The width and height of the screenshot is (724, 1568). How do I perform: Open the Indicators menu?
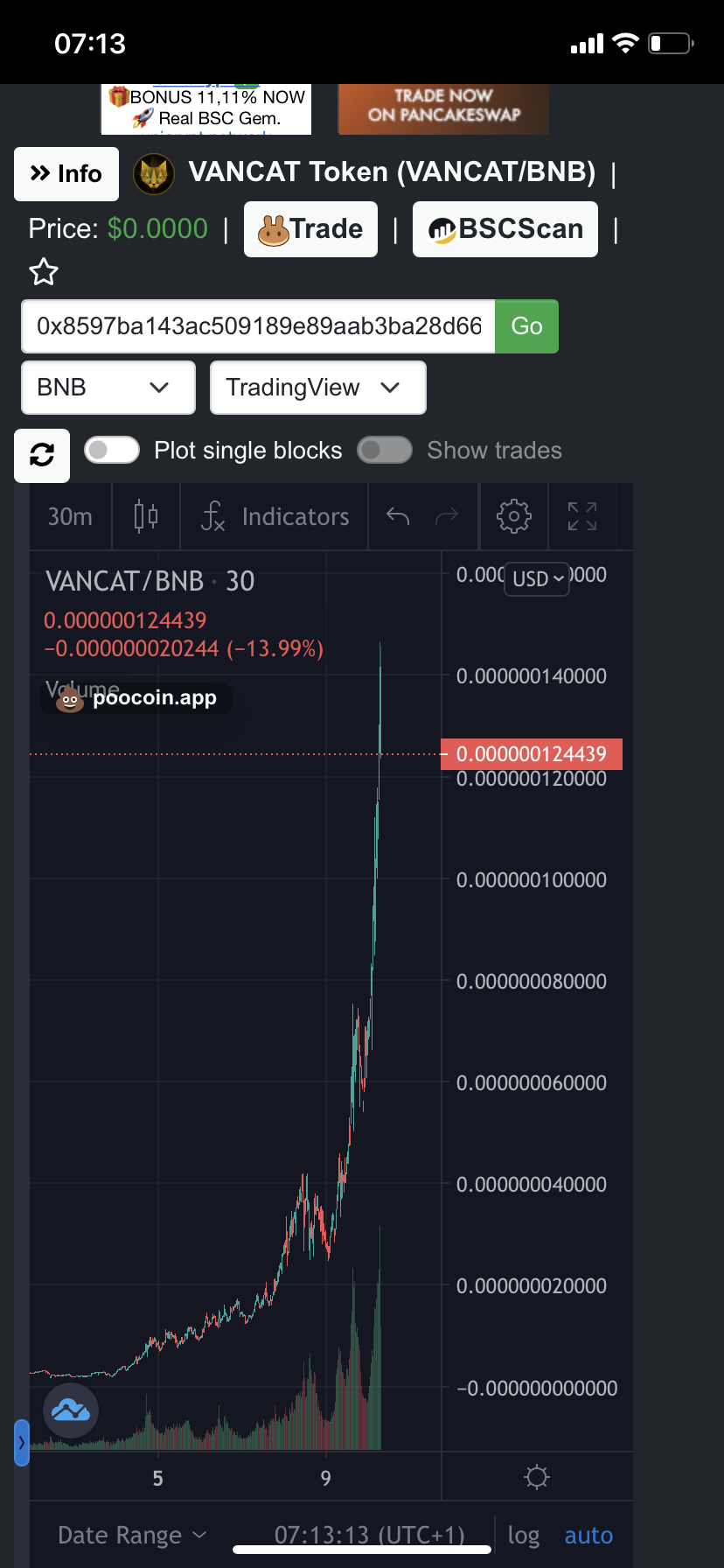click(x=275, y=517)
